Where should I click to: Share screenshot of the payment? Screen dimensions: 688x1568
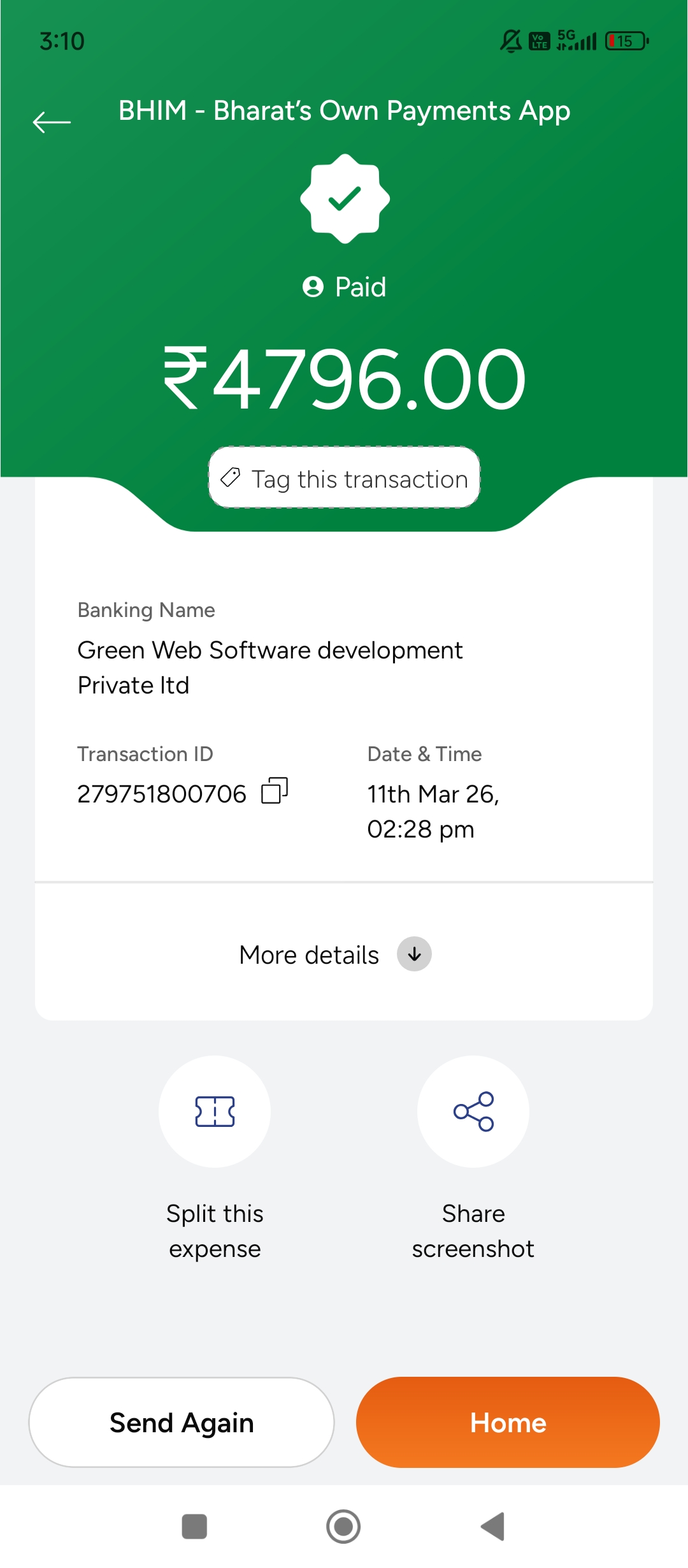coord(473,1112)
